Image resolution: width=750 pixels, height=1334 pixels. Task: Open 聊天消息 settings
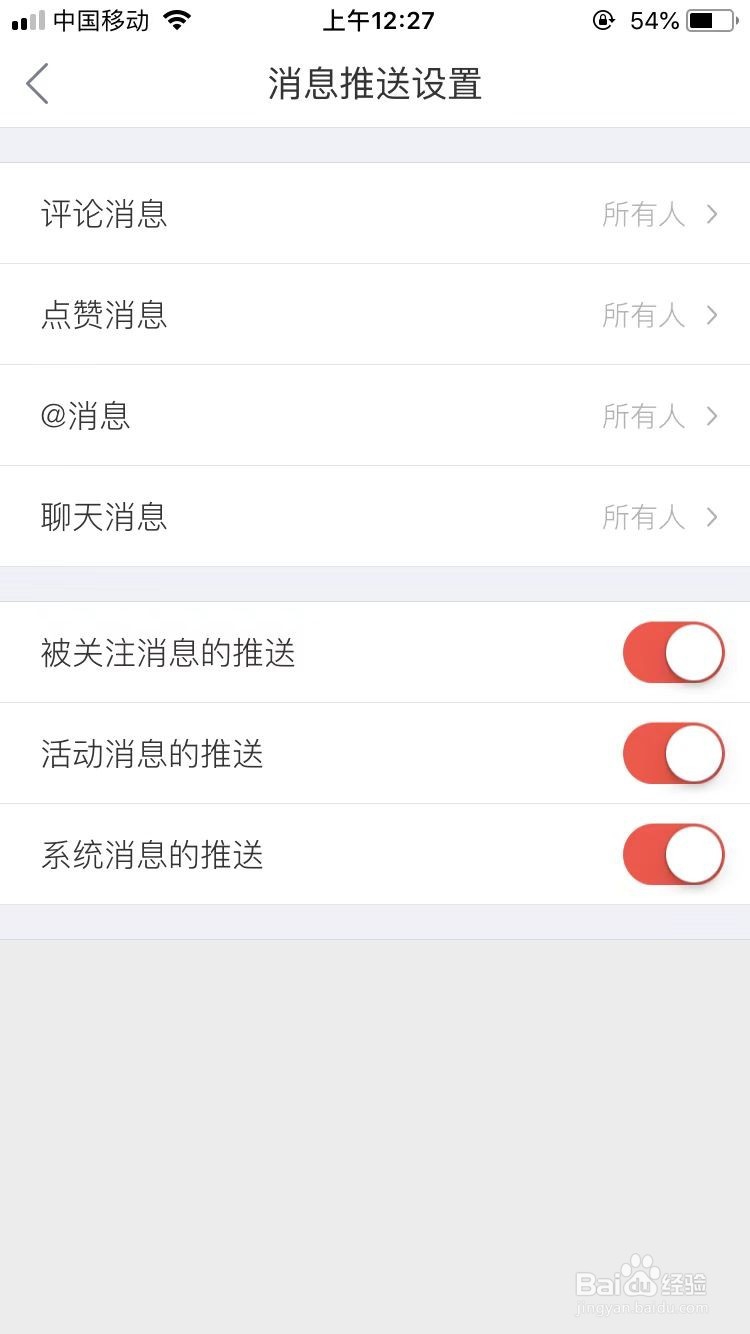375,517
